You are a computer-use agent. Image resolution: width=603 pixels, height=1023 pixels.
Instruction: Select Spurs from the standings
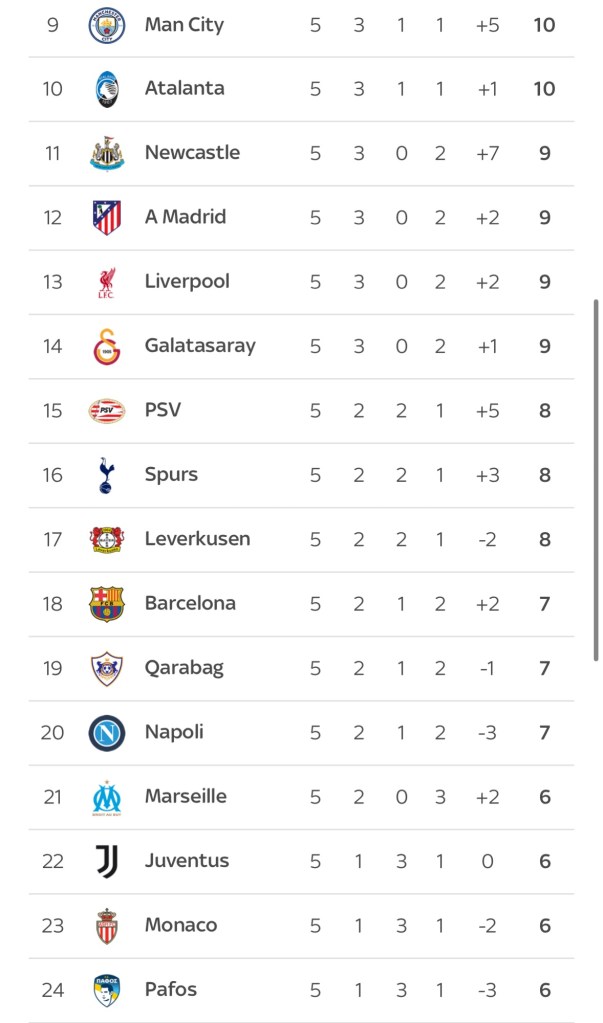(171, 474)
